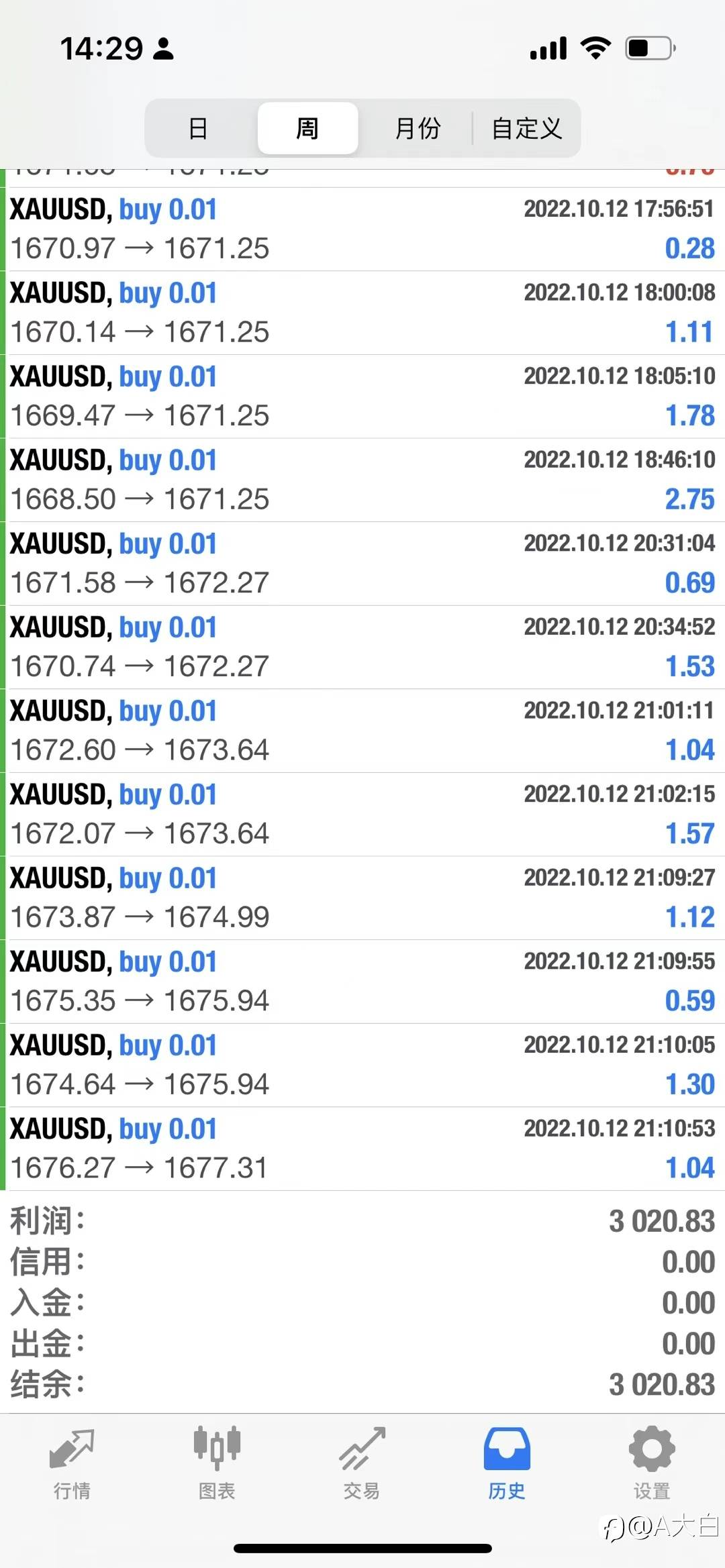Image resolution: width=725 pixels, height=1568 pixels.
Task: Open the 交易 trade tab
Action: click(362, 1463)
